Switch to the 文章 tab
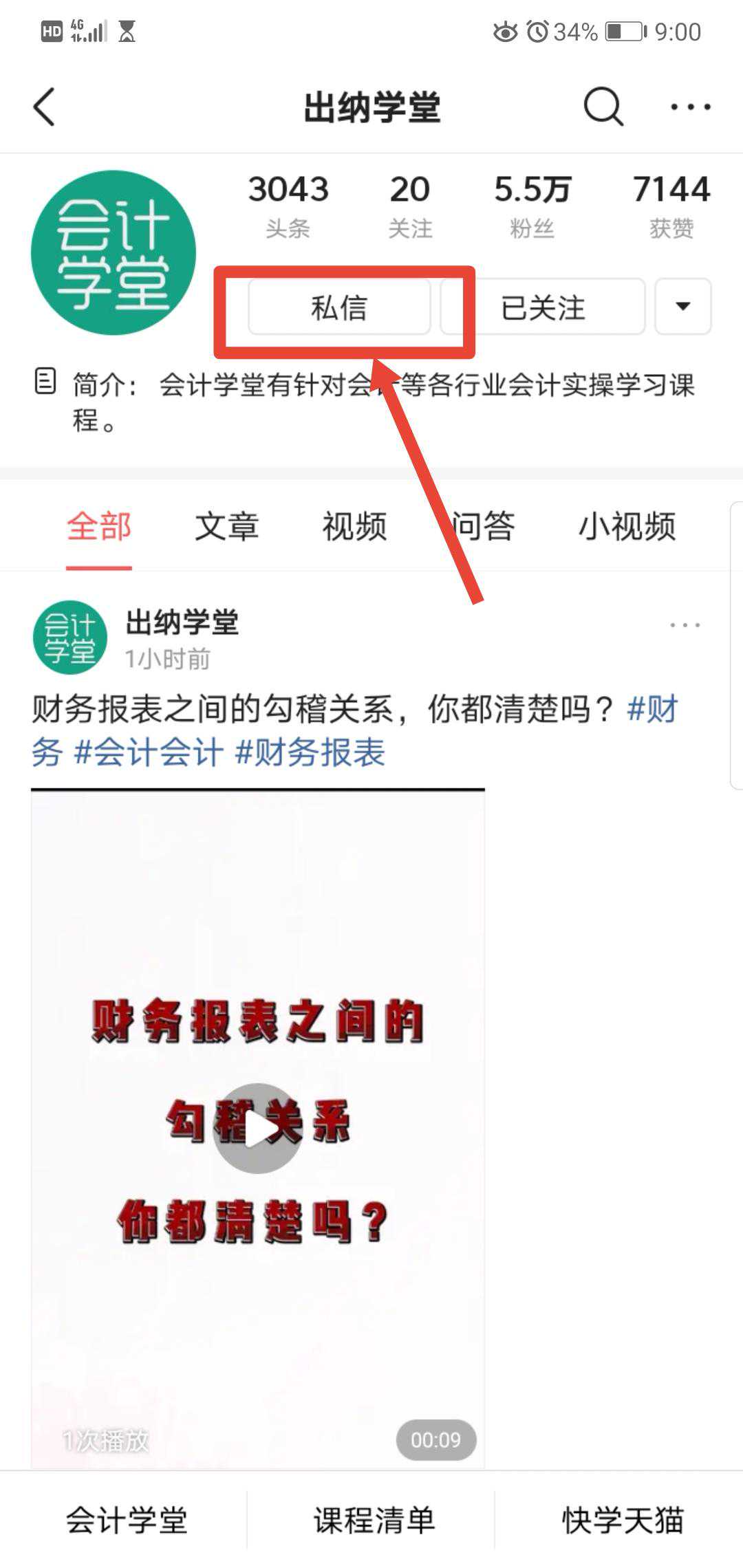 (x=226, y=527)
